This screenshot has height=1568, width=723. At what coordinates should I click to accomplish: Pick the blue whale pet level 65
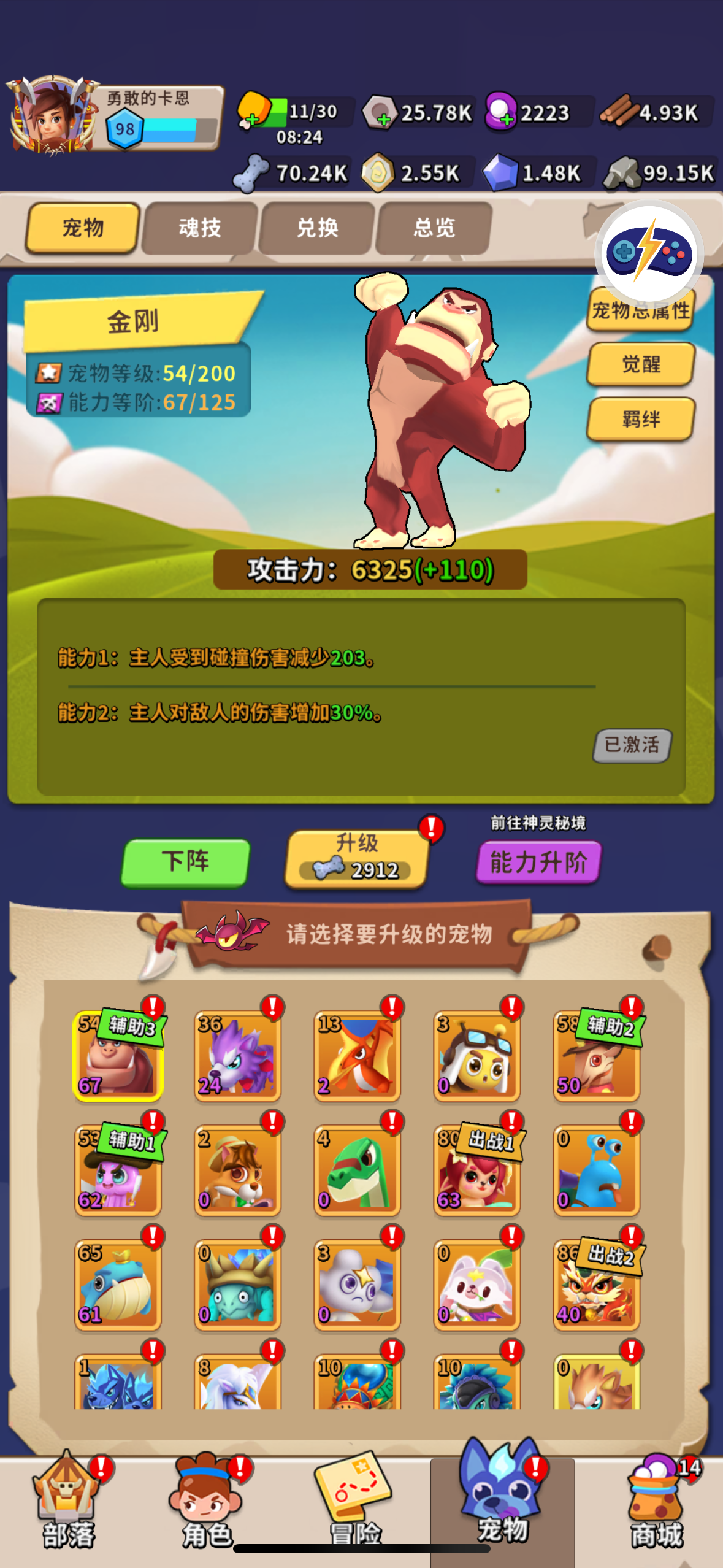[x=118, y=1285]
